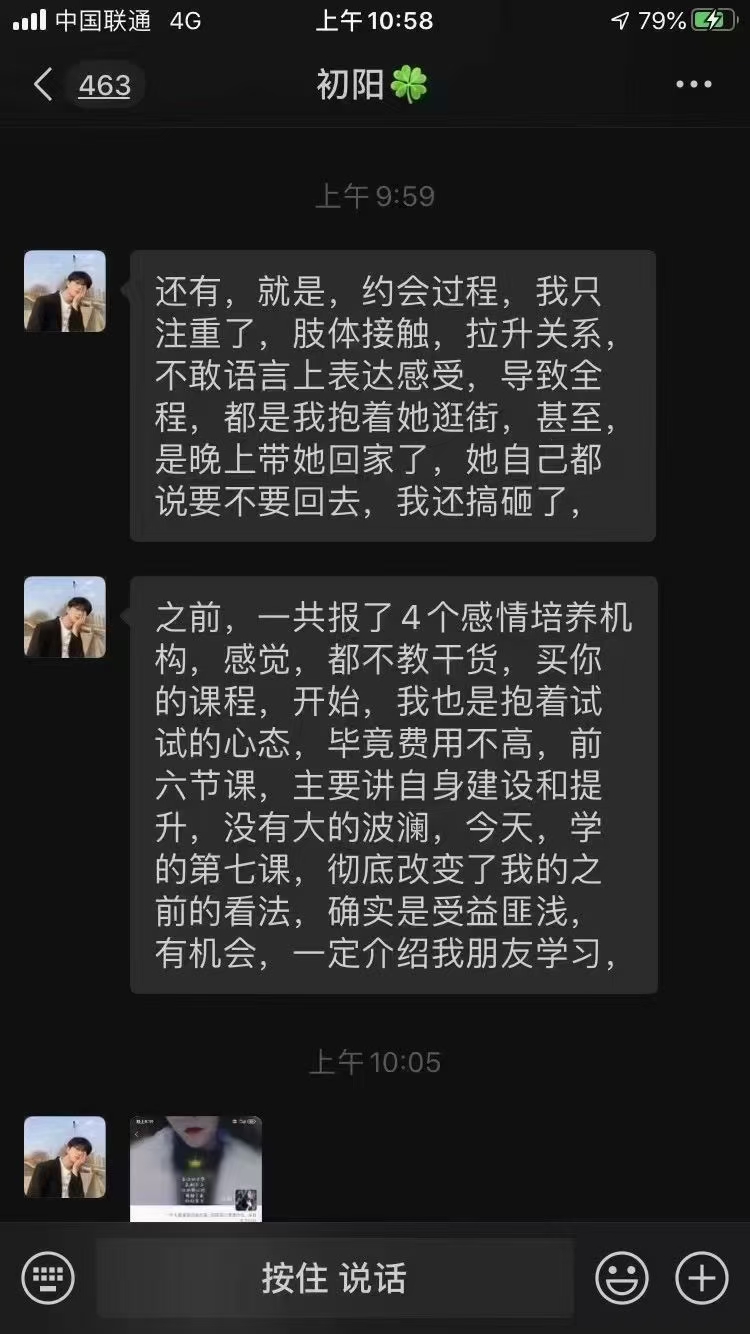Open sender's avatar beside the 10:05 image
Image resolution: width=750 pixels, height=1334 pixels.
click(x=65, y=1157)
